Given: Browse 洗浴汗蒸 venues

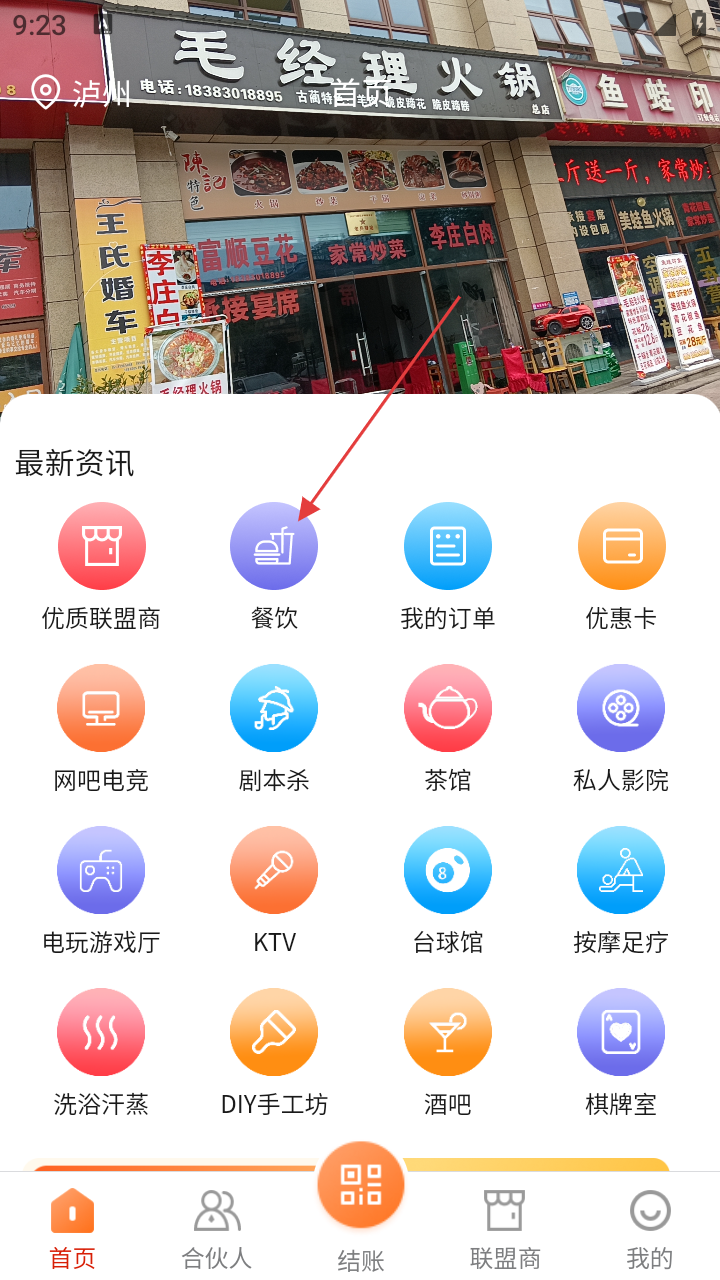Looking at the screenshot, I should (101, 1032).
